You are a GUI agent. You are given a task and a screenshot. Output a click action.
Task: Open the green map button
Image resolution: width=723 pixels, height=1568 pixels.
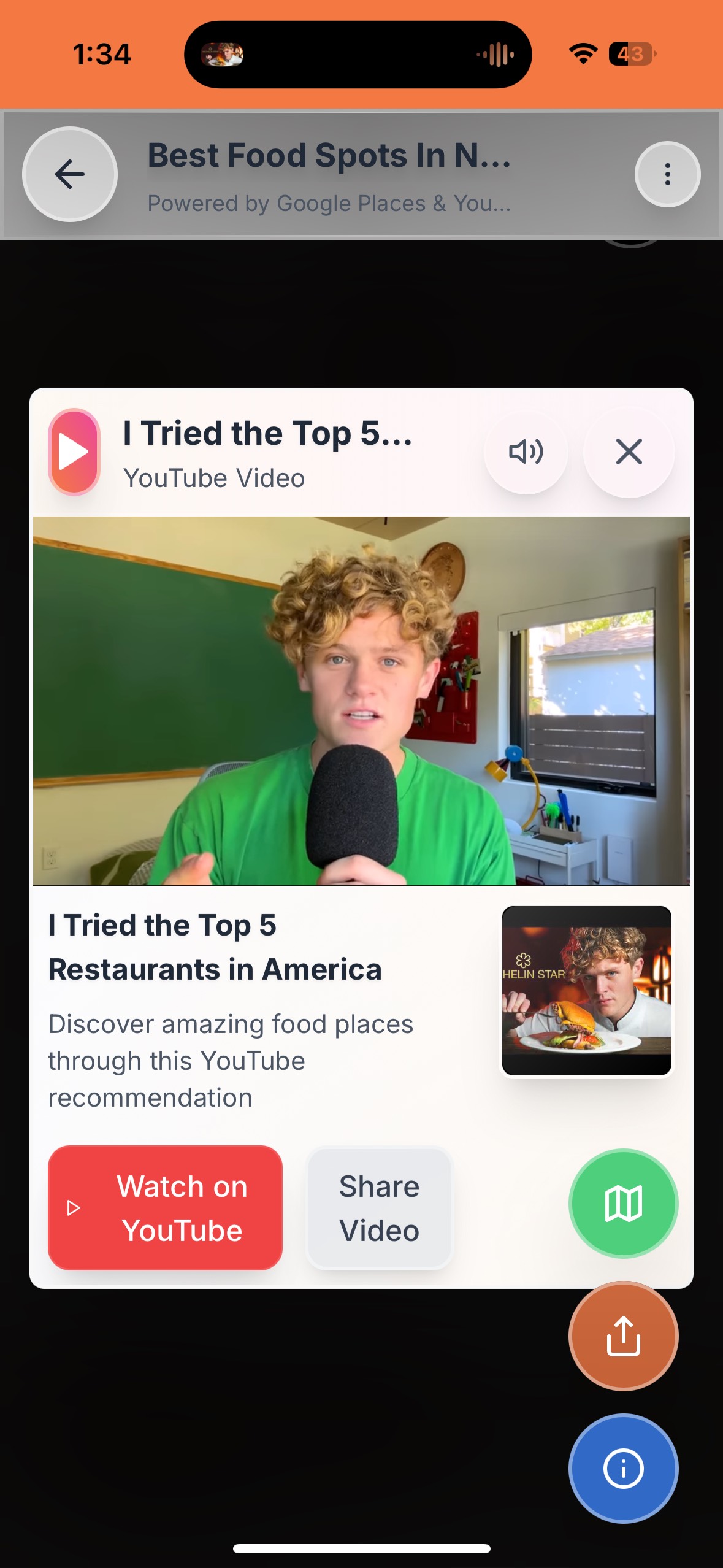pyautogui.click(x=623, y=1204)
